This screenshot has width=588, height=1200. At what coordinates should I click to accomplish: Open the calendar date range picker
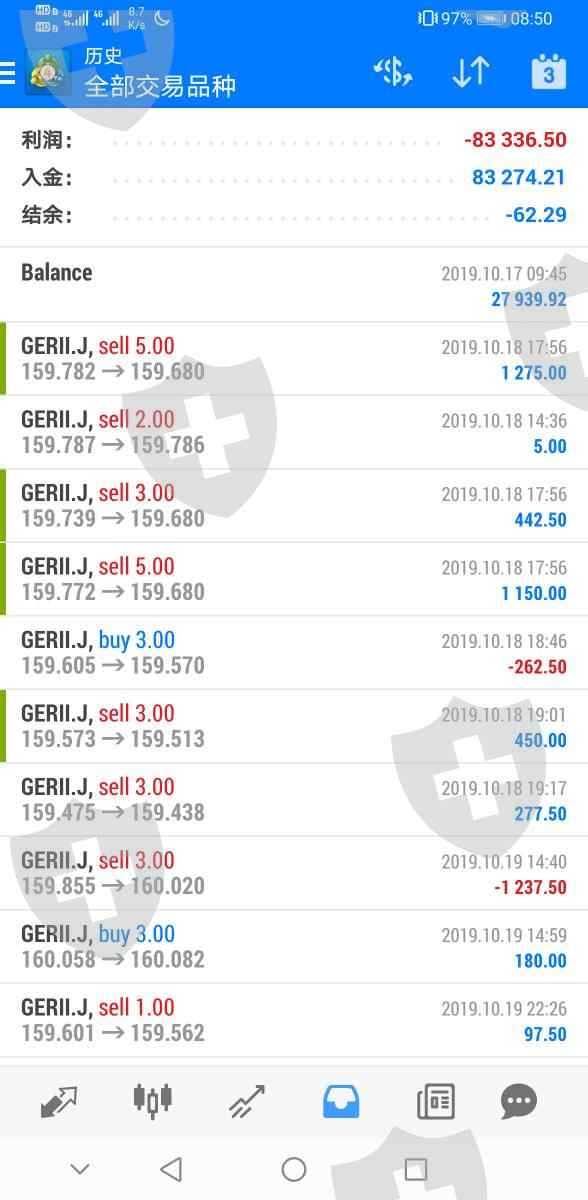548,72
